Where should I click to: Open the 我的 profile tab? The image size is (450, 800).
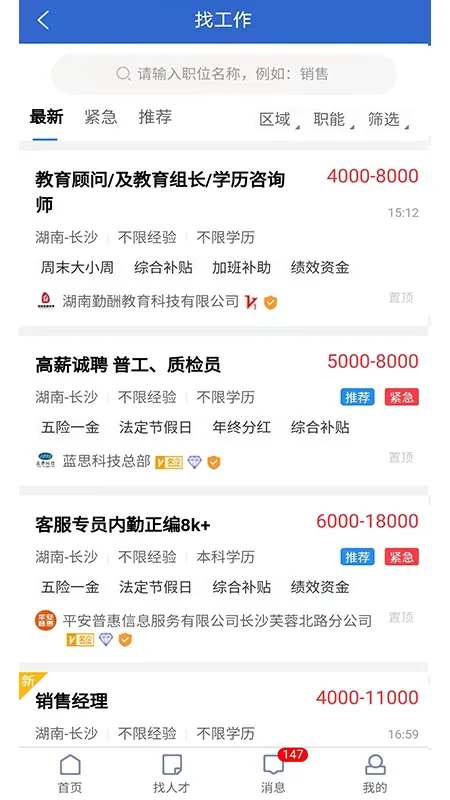375,773
